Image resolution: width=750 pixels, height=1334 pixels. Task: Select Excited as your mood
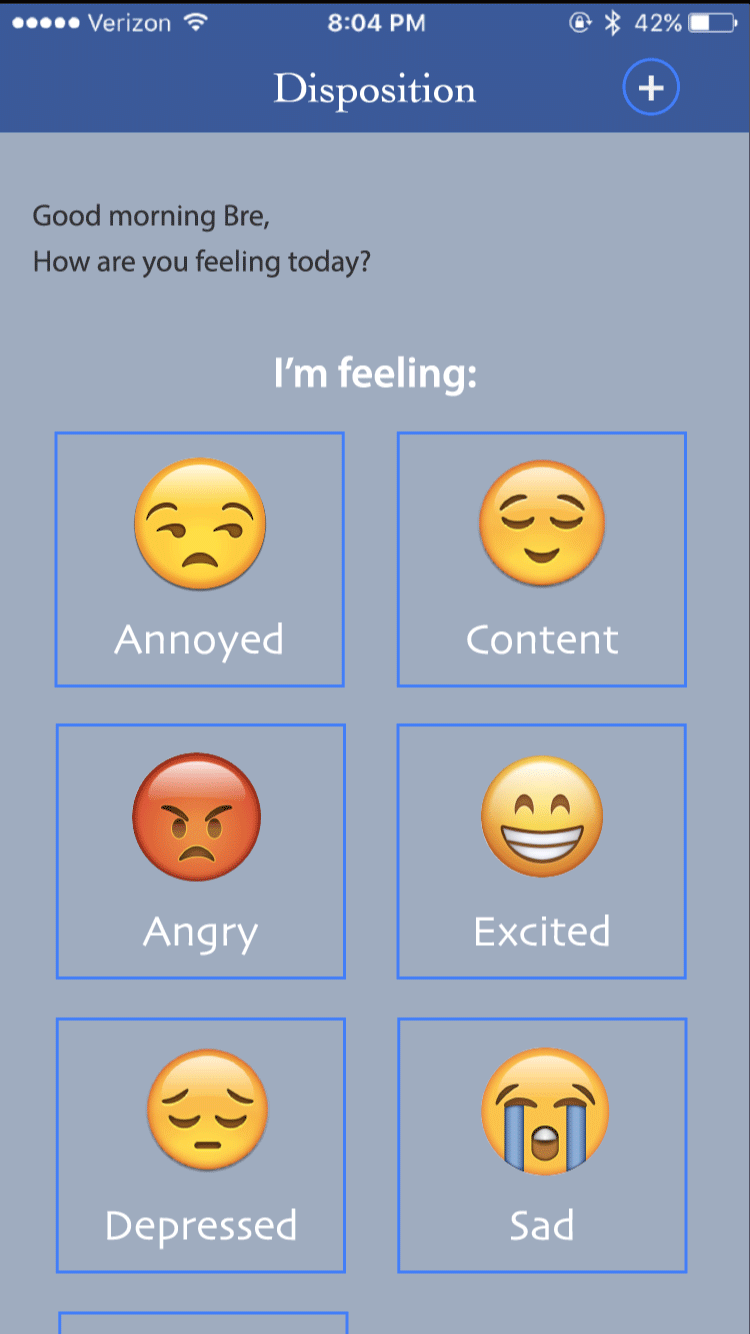coord(542,851)
